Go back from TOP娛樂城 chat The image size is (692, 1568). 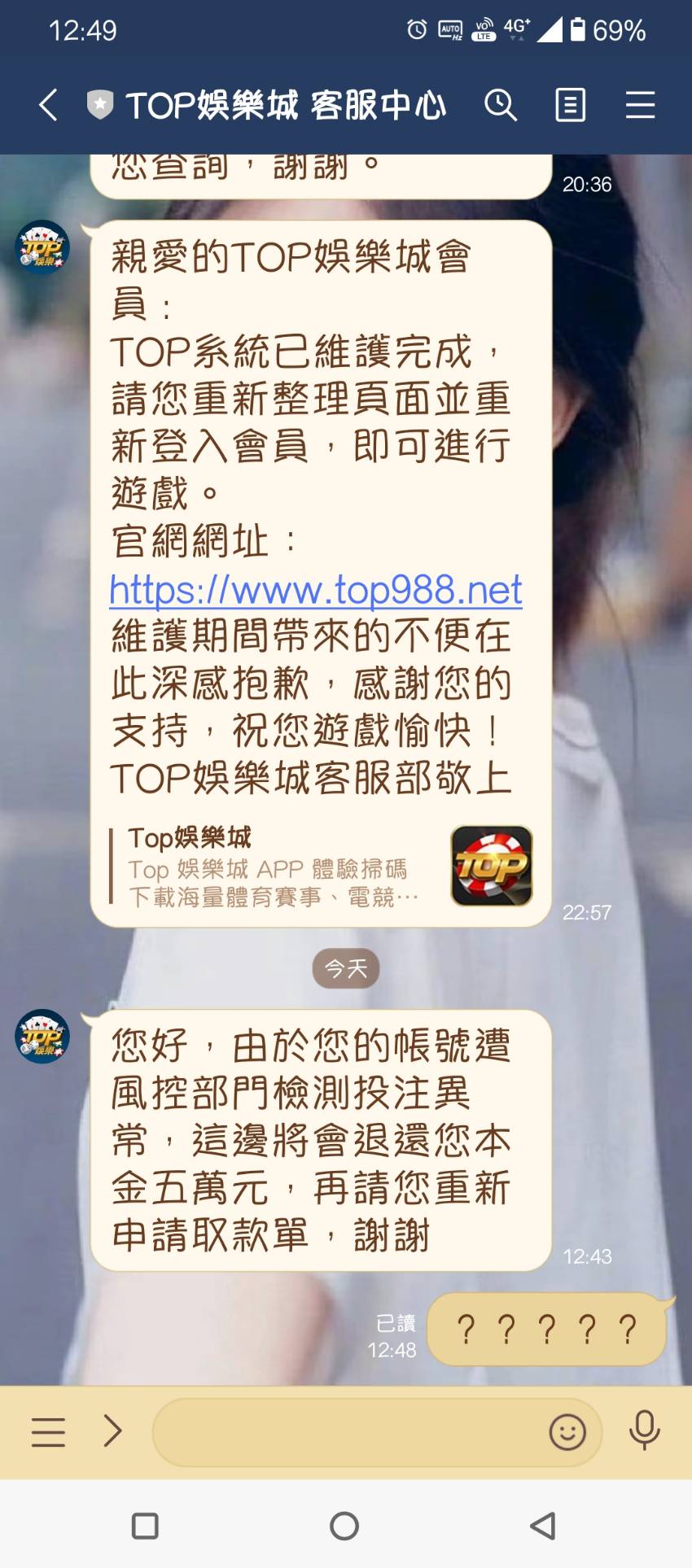pyautogui.click(x=48, y=105)
